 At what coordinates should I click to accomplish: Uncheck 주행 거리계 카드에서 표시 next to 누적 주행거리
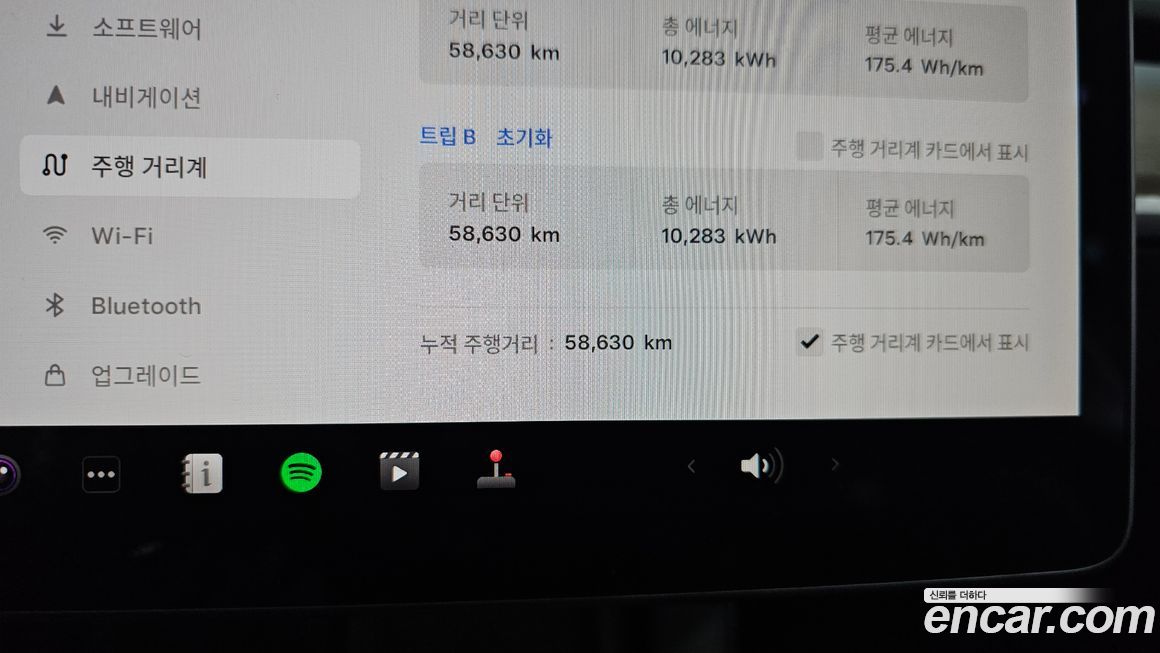tap(809, 342)
